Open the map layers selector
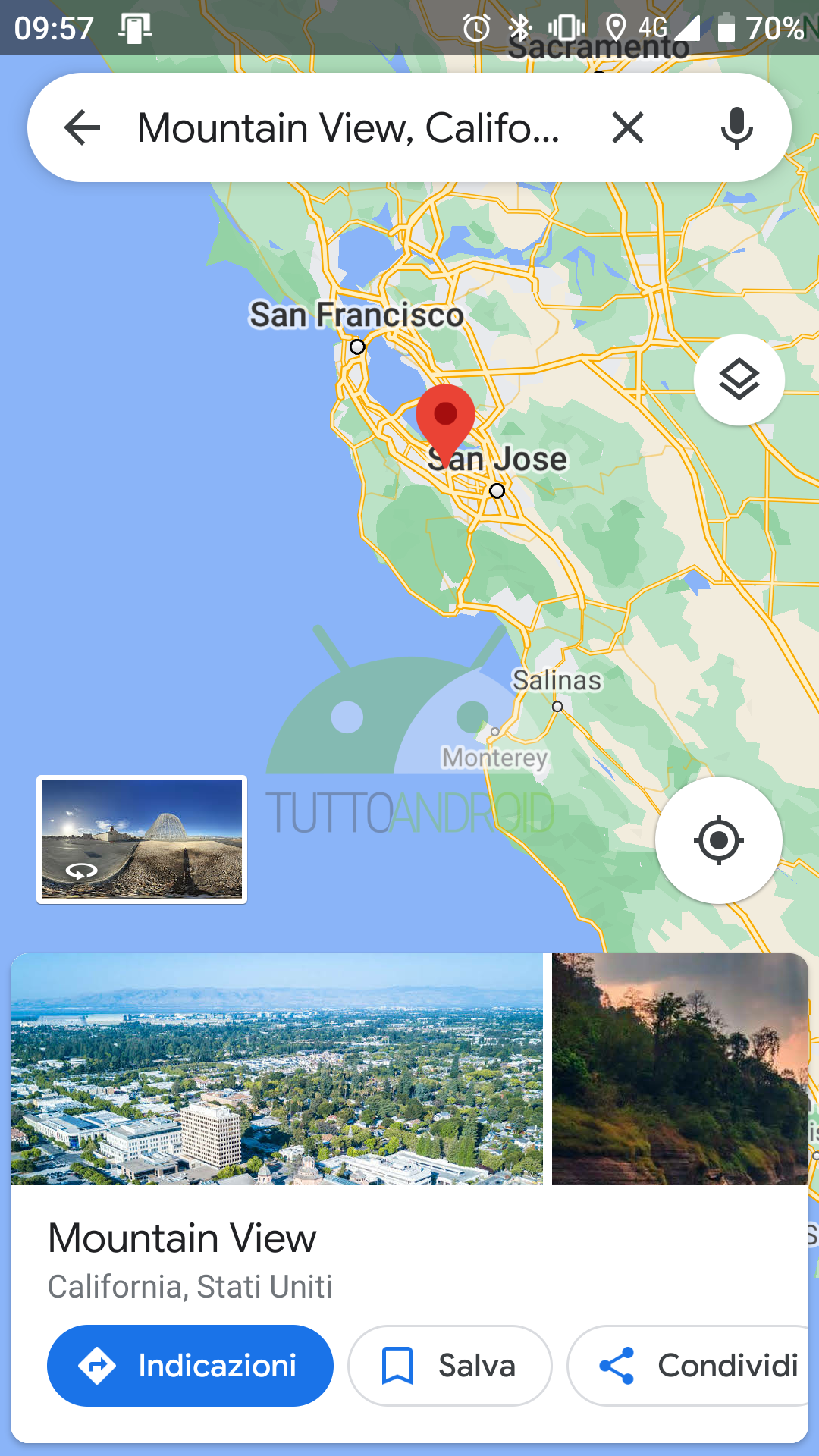The height and width of the screenshot is (1456, 819). point(739,379)
